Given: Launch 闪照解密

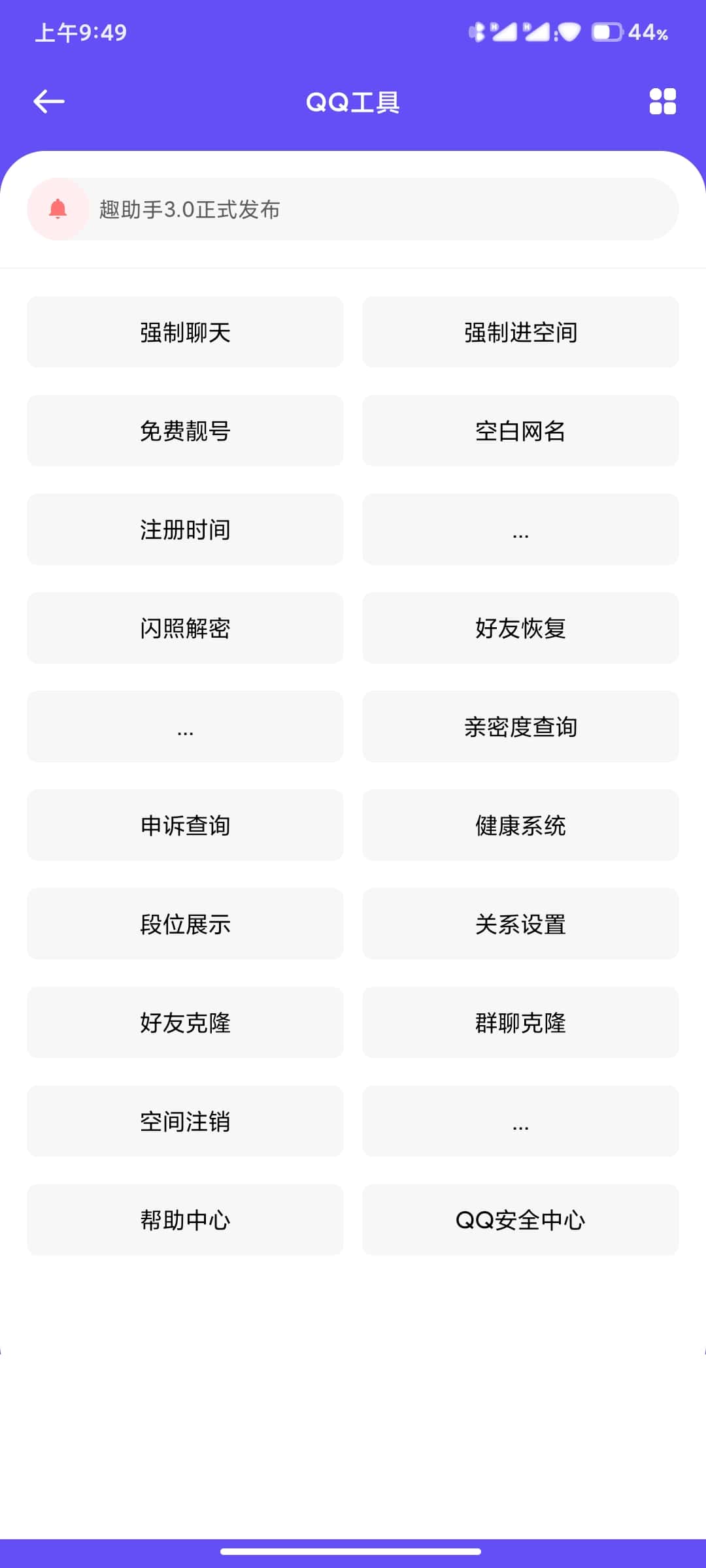Looking at the screenshot, I should tap(185, 628).
